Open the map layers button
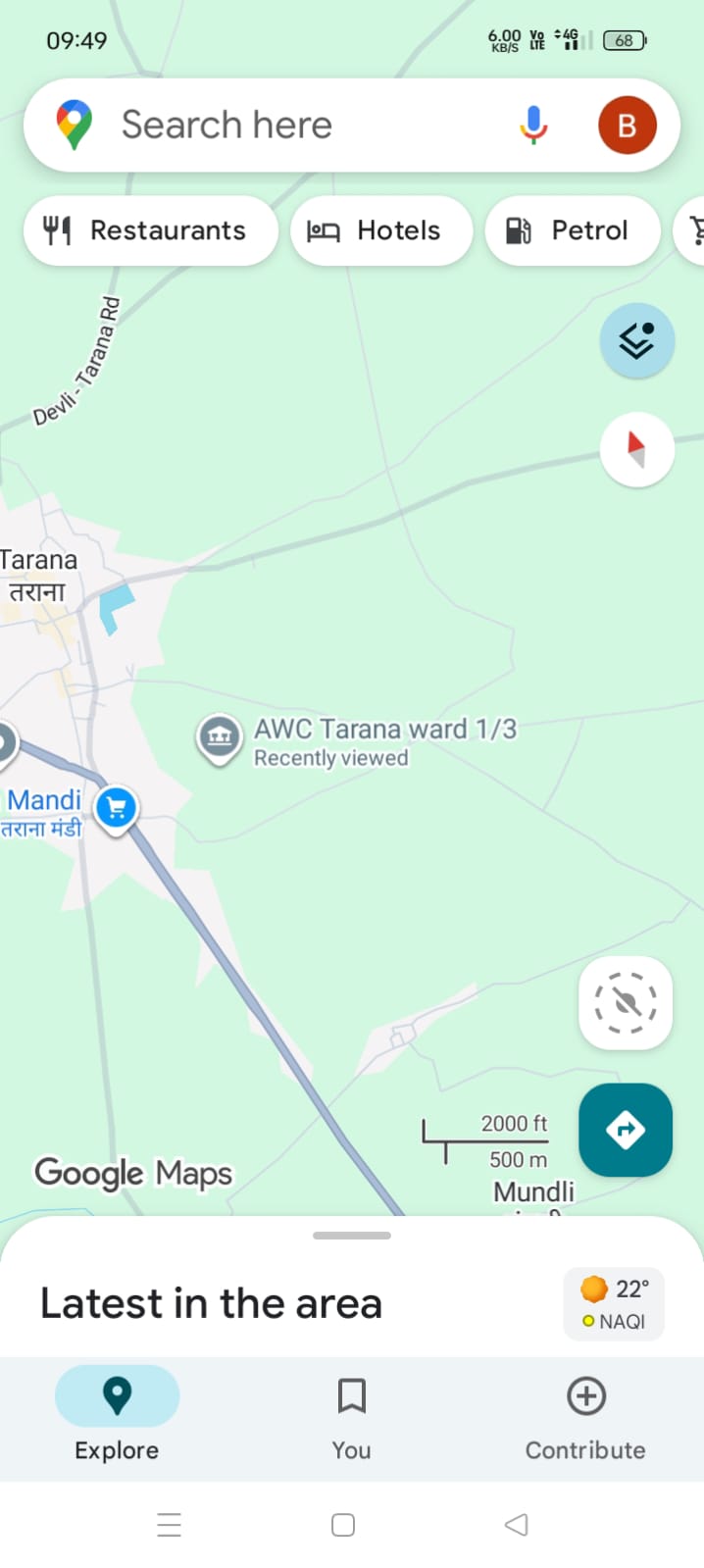 coord(636,341)
